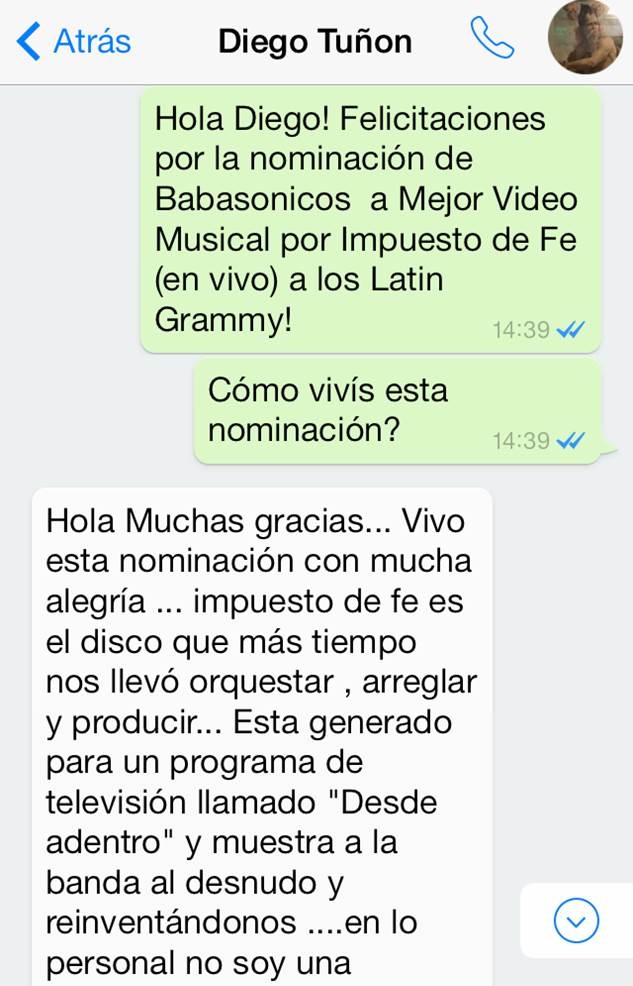
Task: Start a voice call with Diego Tuñon
Action: (x=491, y=40)
